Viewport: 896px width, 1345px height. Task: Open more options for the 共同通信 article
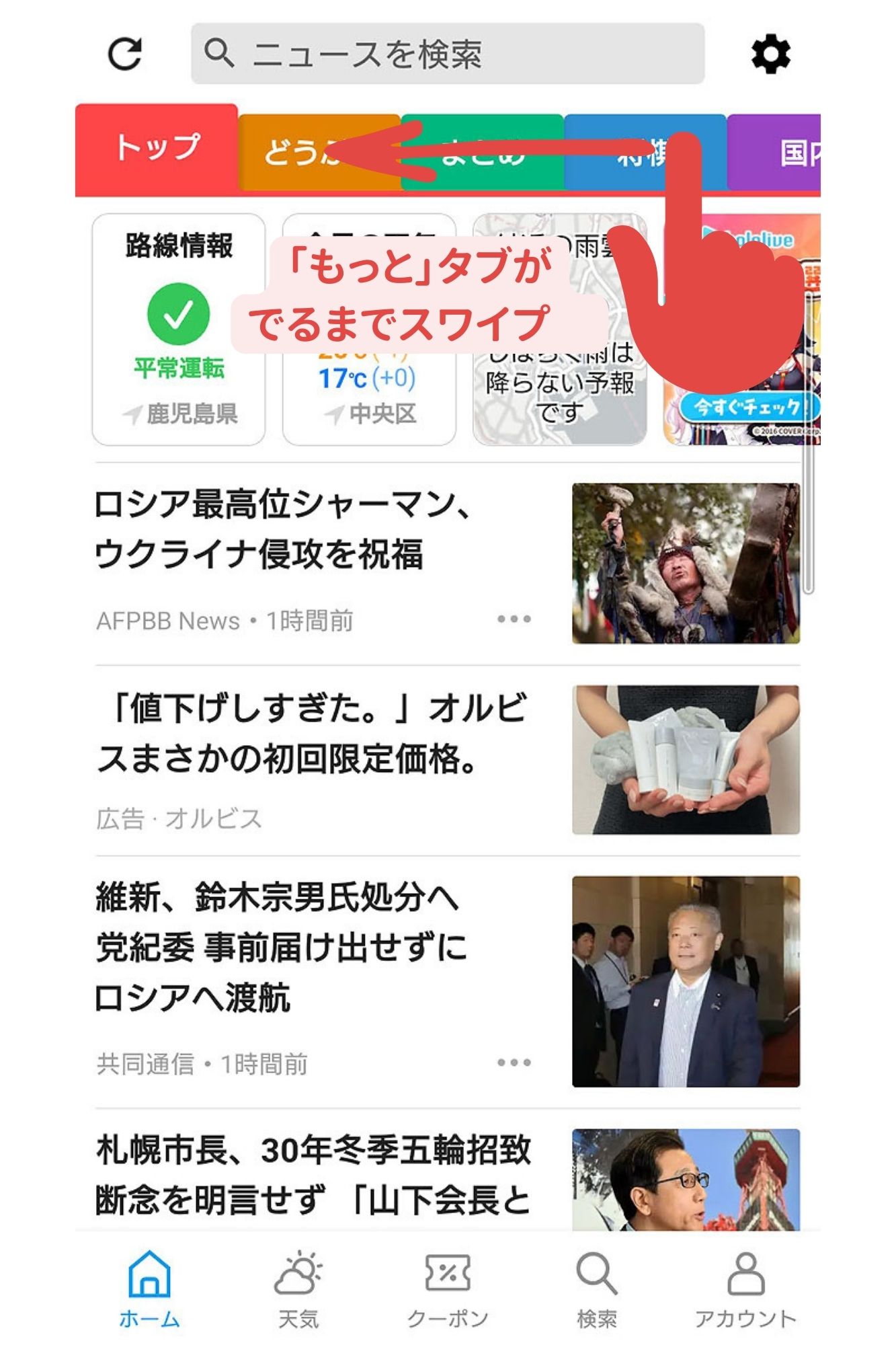click(514, 1063)
